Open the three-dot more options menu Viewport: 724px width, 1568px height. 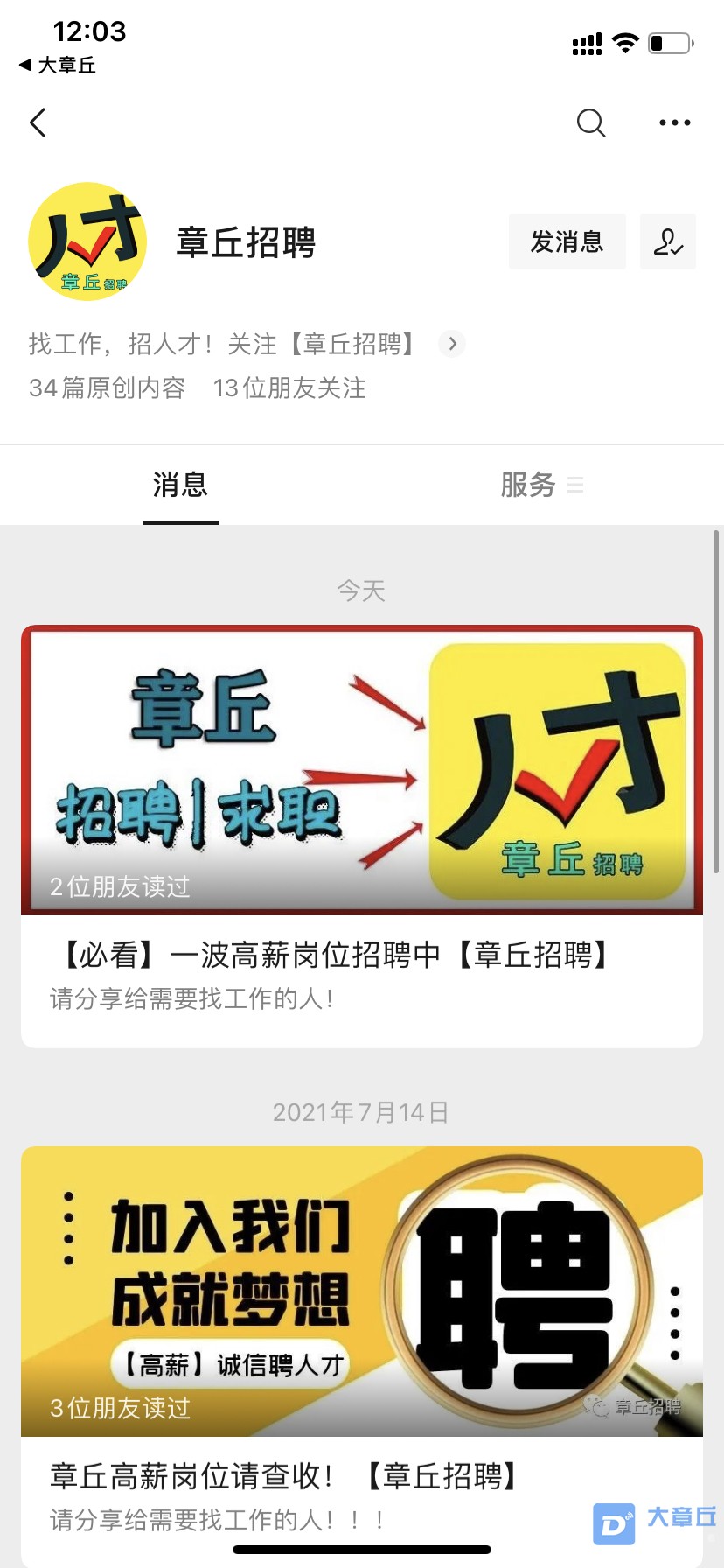click(x=674, y=122)
